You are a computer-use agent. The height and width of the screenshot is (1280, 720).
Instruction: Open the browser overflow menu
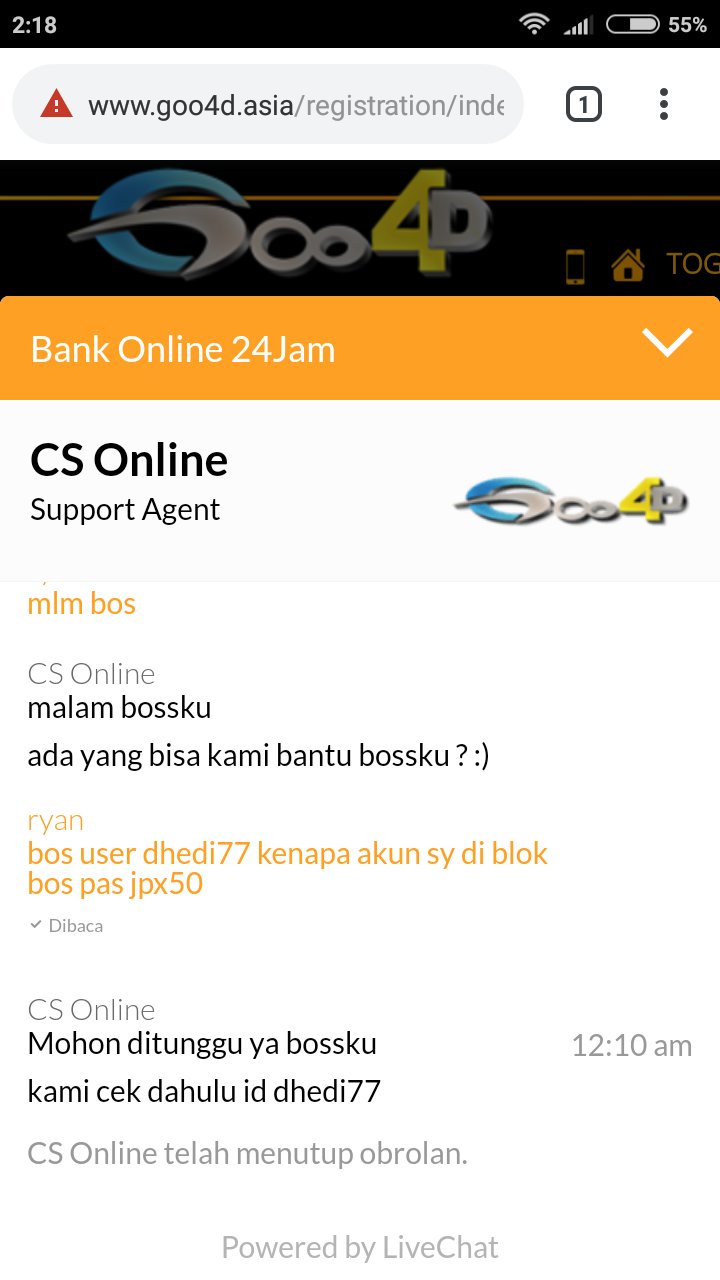pyautogui.click(x=664, y=104)
